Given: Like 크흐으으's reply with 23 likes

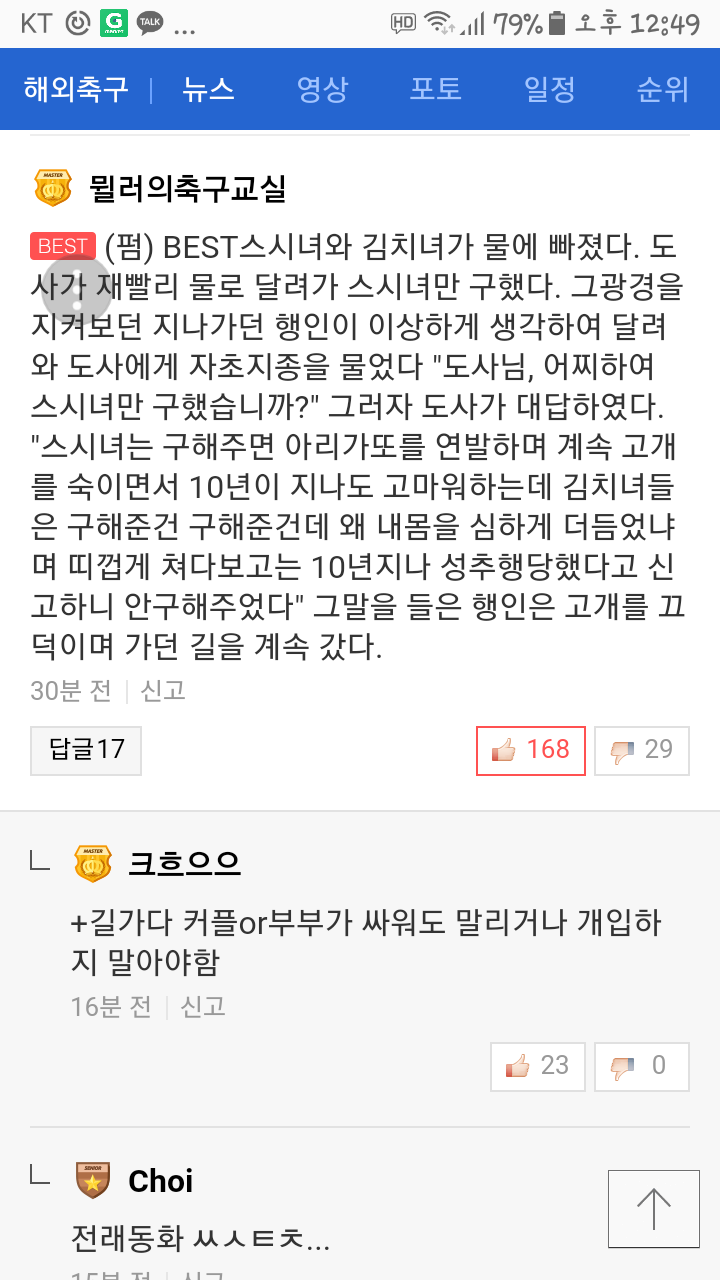Looking at the screenshot, I should pos(538,1066).
